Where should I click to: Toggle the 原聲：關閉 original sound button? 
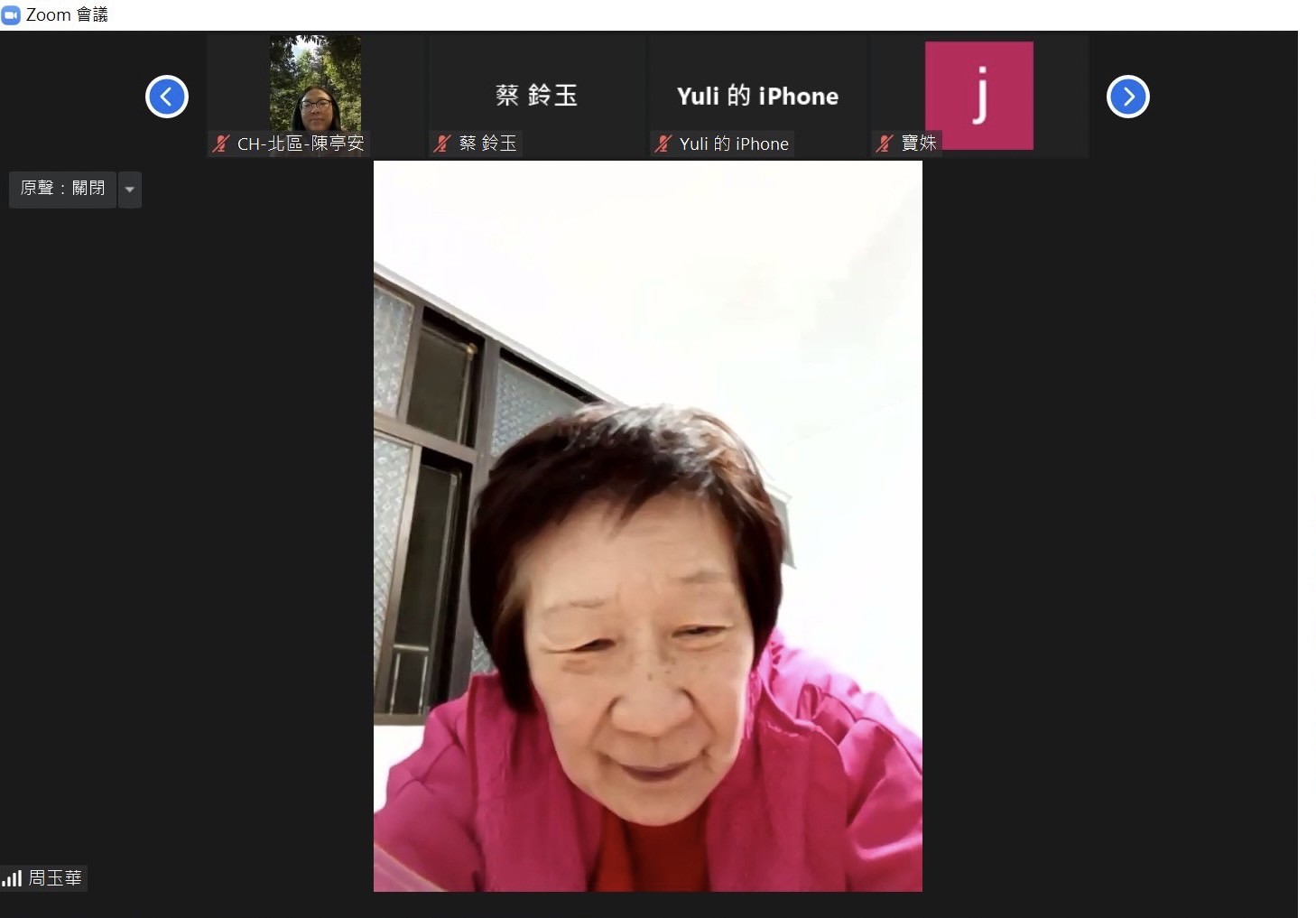(x=62, y=189)
